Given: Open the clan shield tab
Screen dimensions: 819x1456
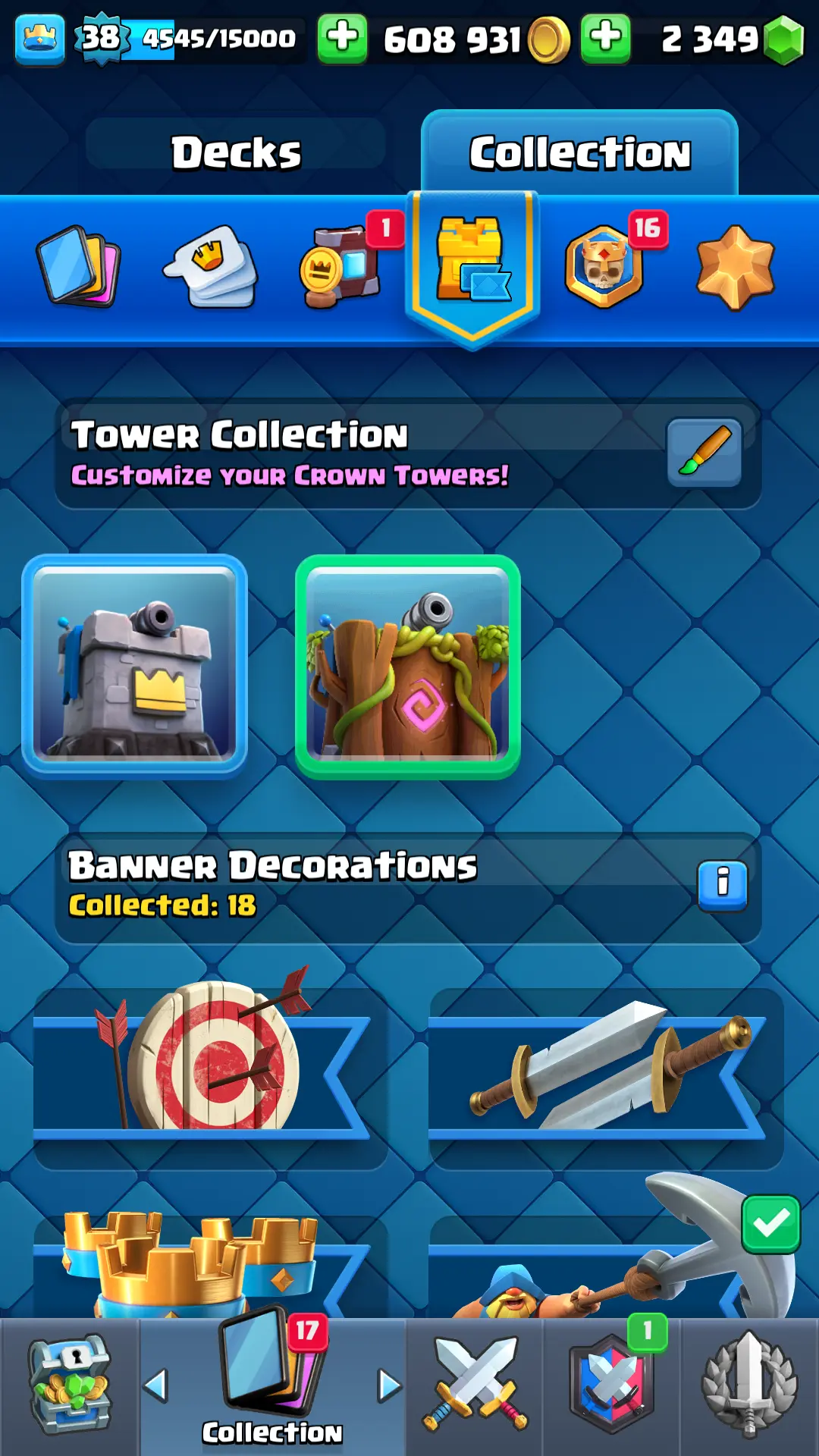Looking at the screenshot, I should [x=611, y=1385].
